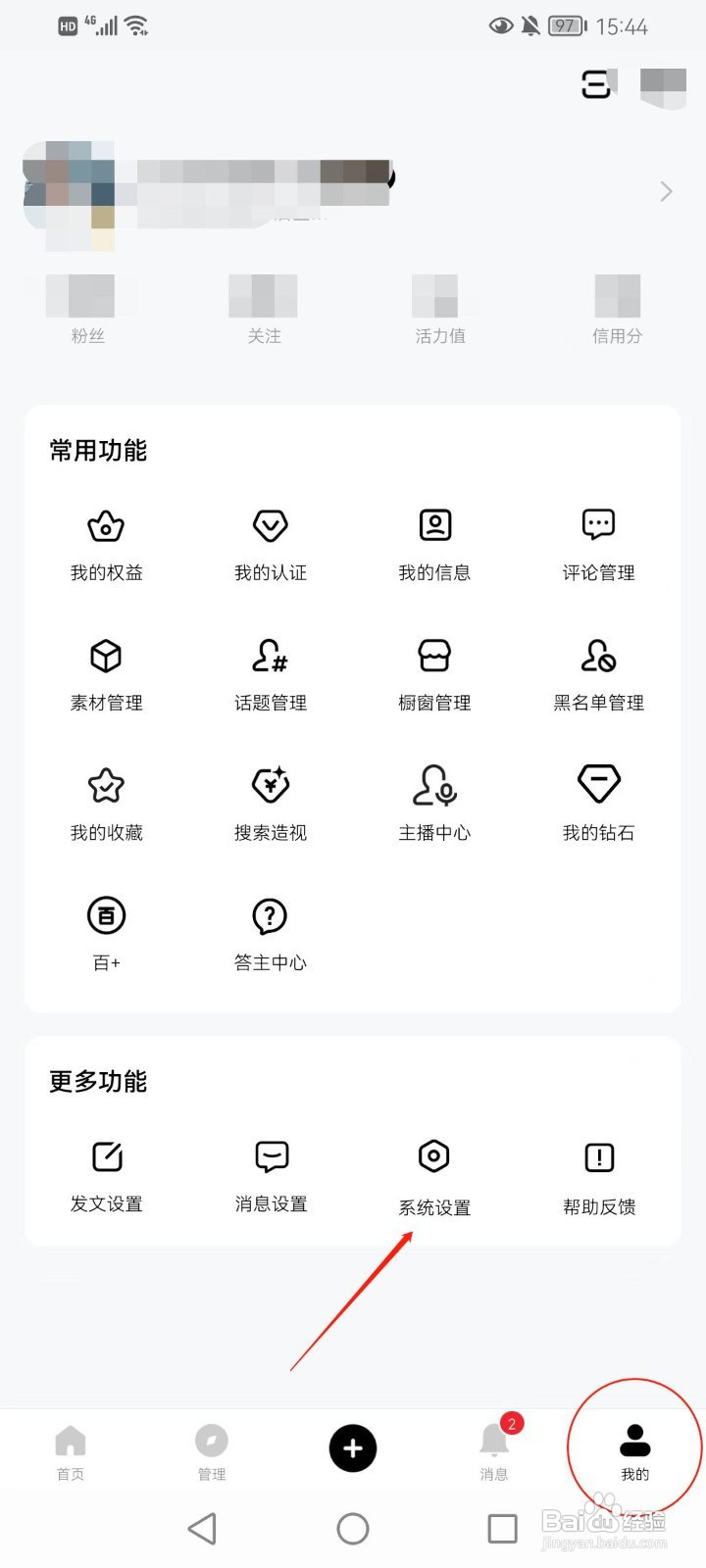
Task: Open 我的权益
Action: point(106,544)
